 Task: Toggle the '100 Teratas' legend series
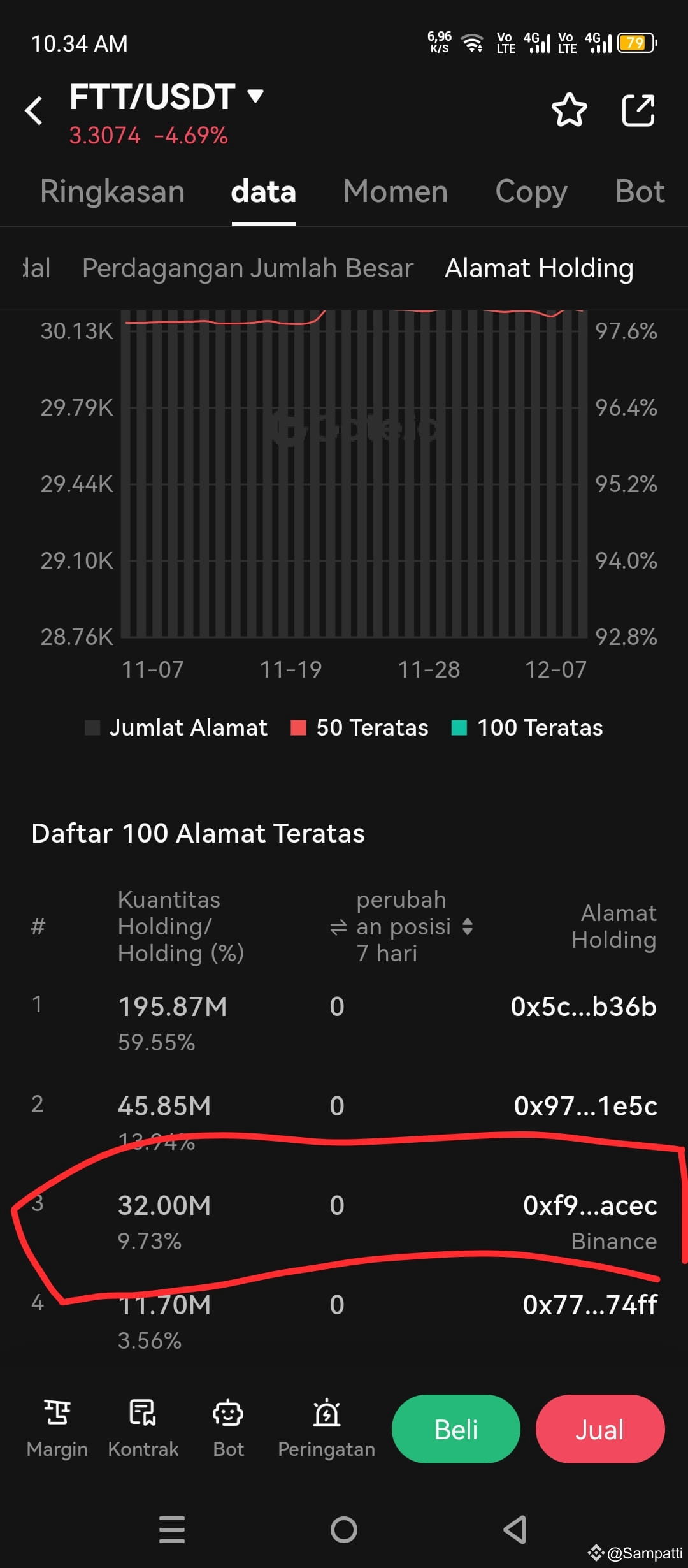pyautogui.click(x=527, y=727)
